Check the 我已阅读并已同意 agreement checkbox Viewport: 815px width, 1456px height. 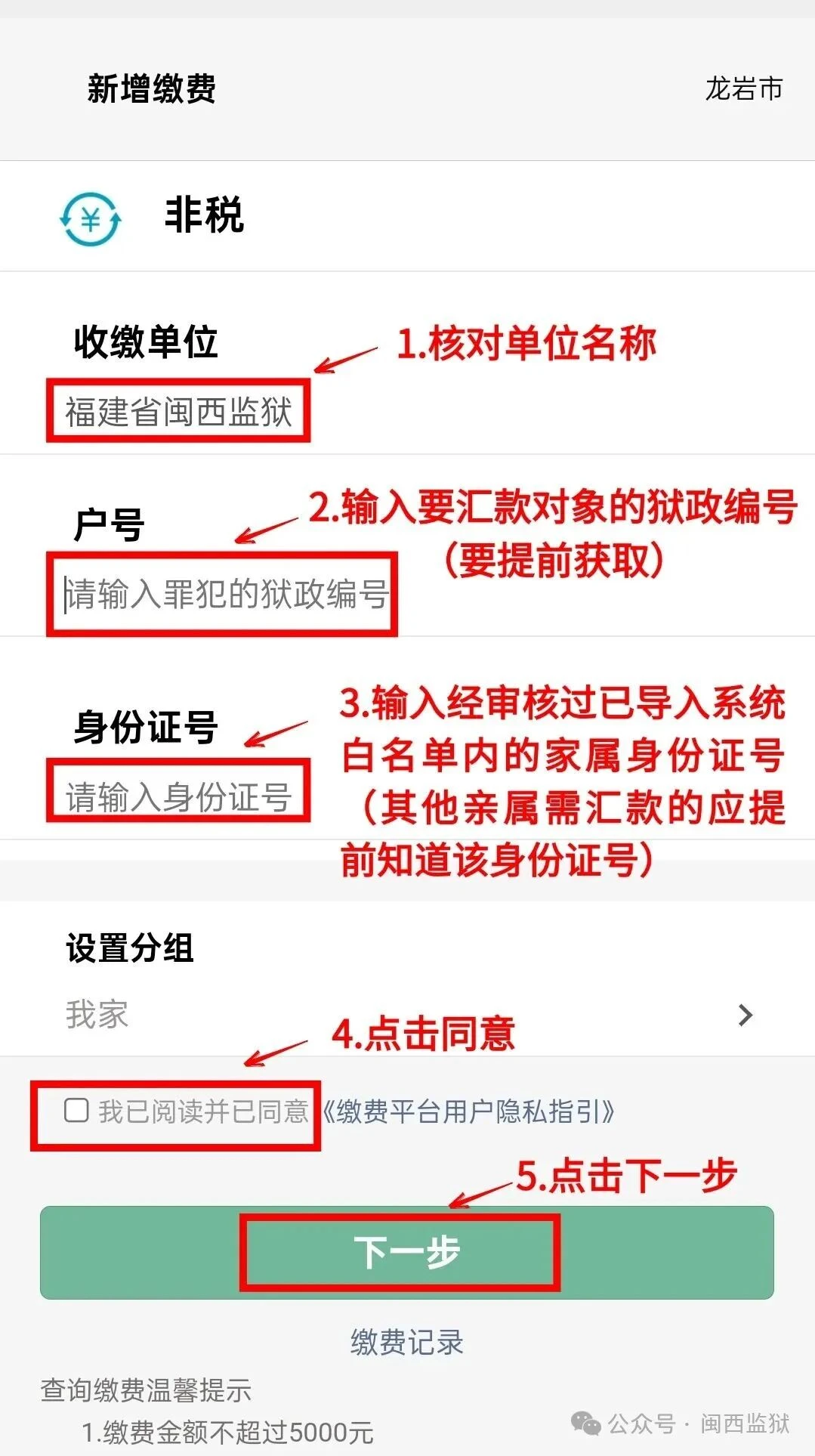74,1109
